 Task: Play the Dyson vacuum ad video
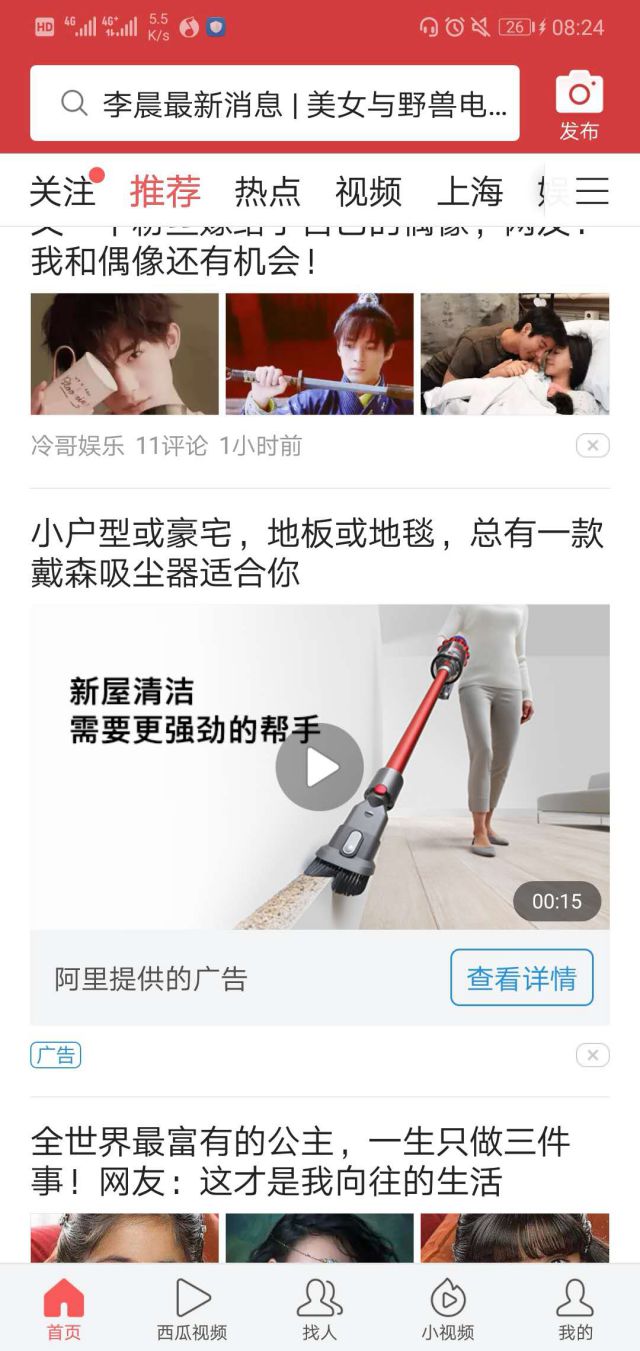point(320,767)
